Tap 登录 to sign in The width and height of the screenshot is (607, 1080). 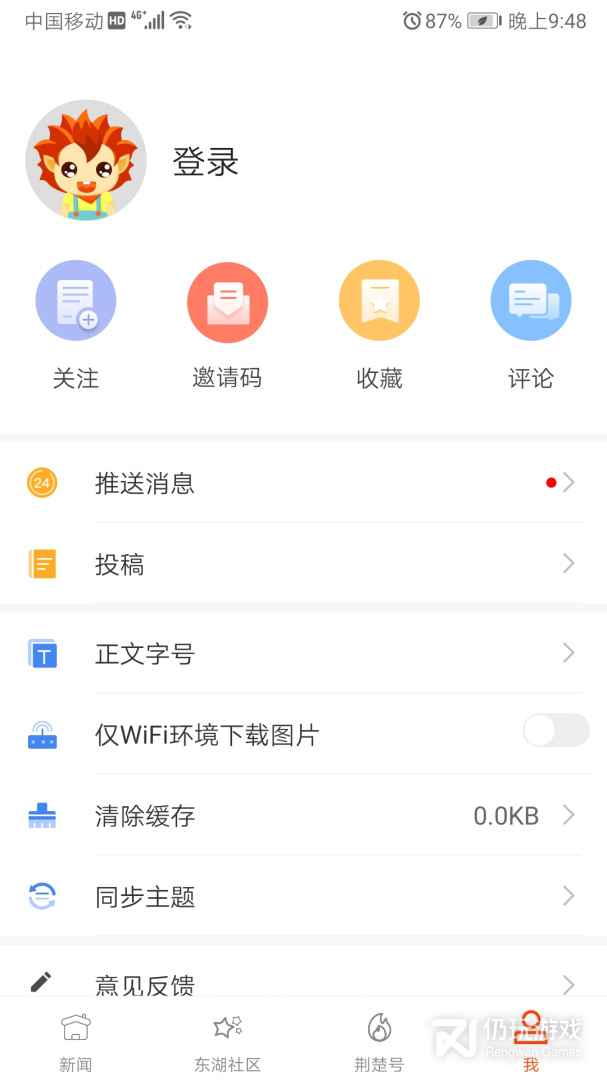[x=206, y=162]
